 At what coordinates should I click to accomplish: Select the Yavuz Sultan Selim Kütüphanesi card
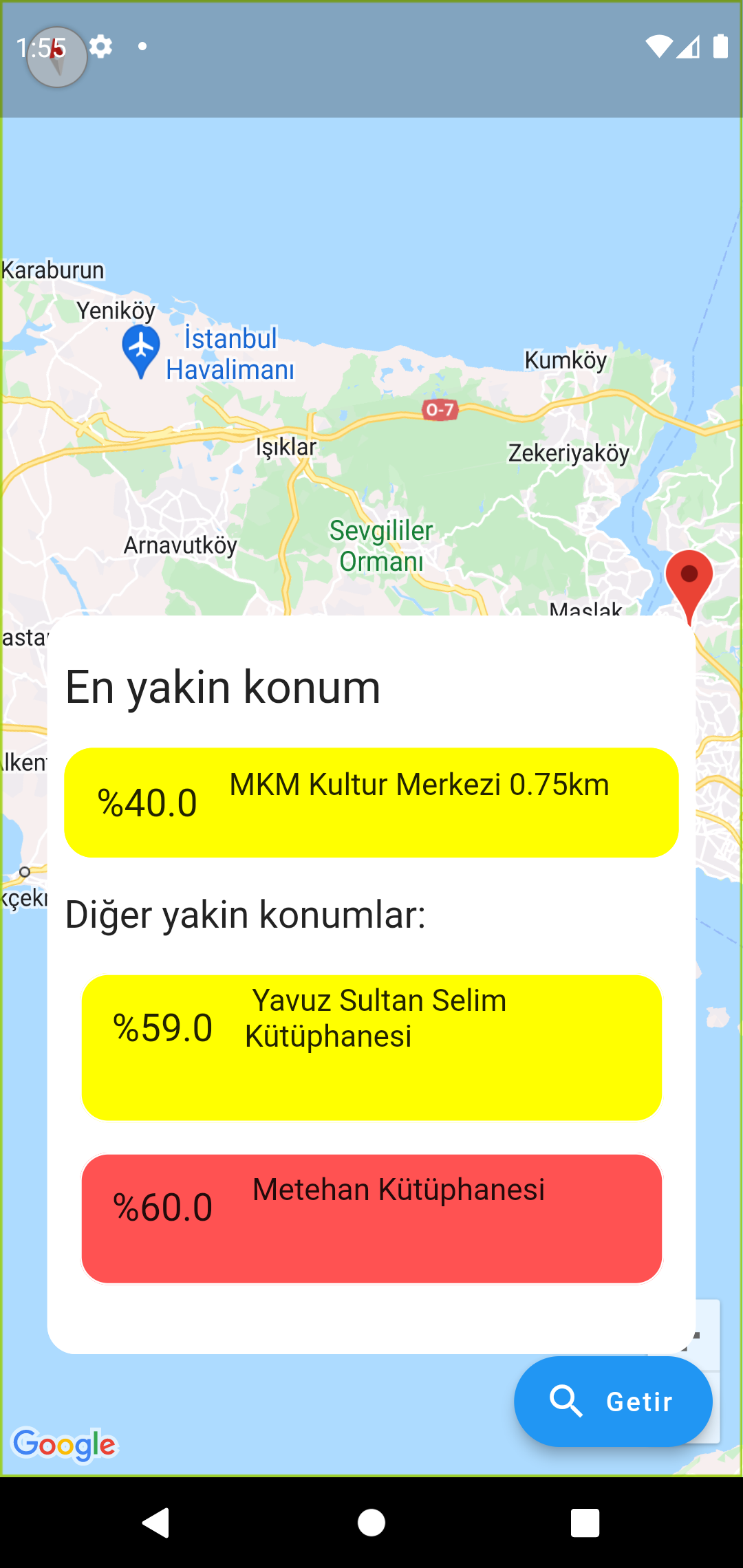[371, 1047]
